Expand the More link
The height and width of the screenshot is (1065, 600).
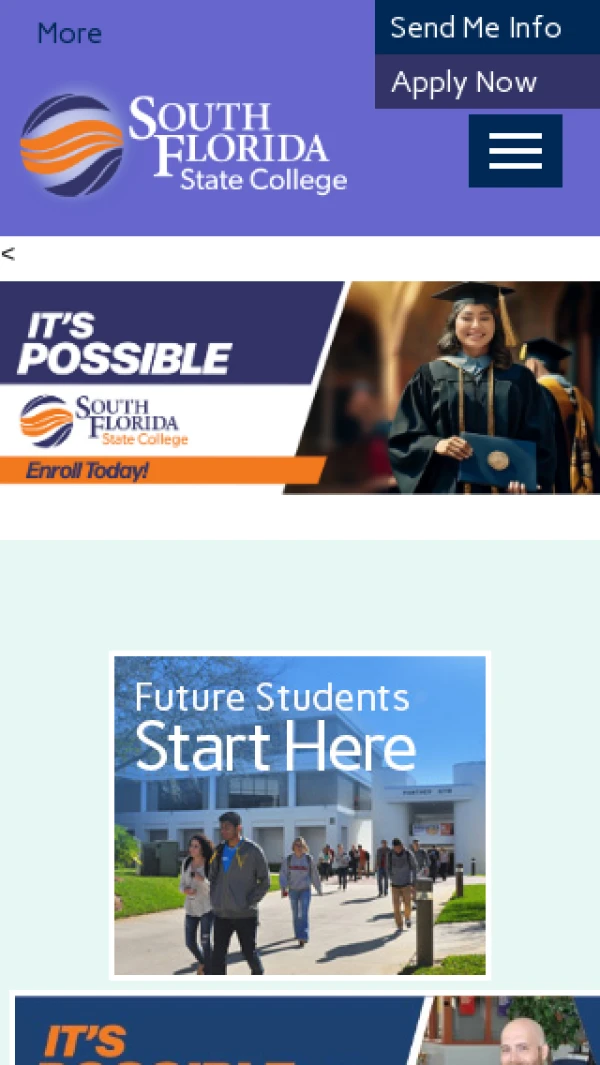69,34
